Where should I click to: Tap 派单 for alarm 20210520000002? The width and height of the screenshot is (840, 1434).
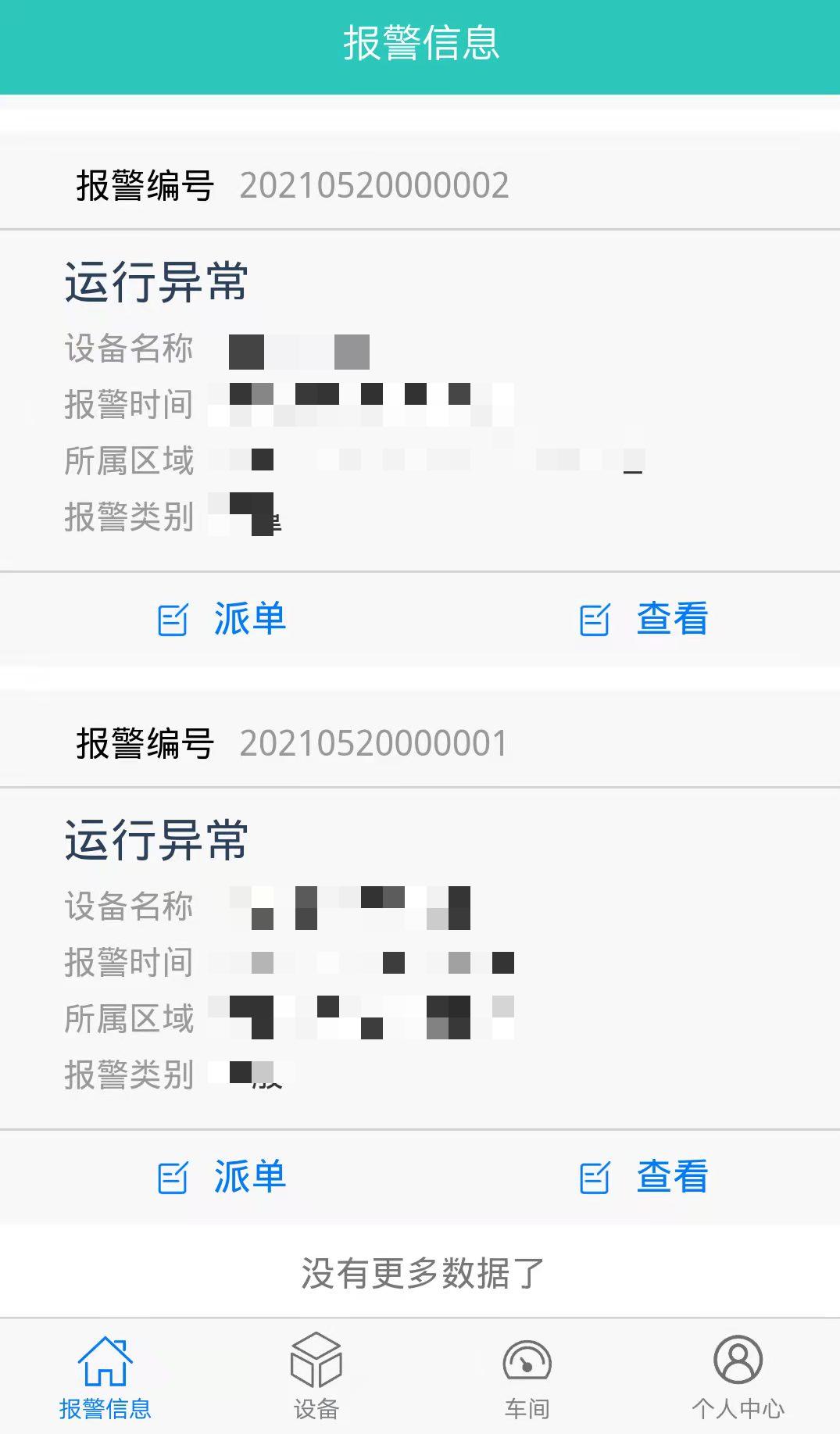click(223, 619)
